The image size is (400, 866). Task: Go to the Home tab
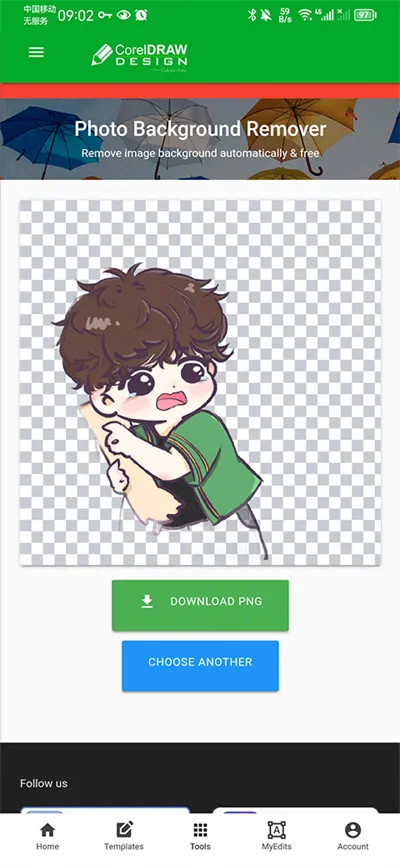[x=48, y=836]
